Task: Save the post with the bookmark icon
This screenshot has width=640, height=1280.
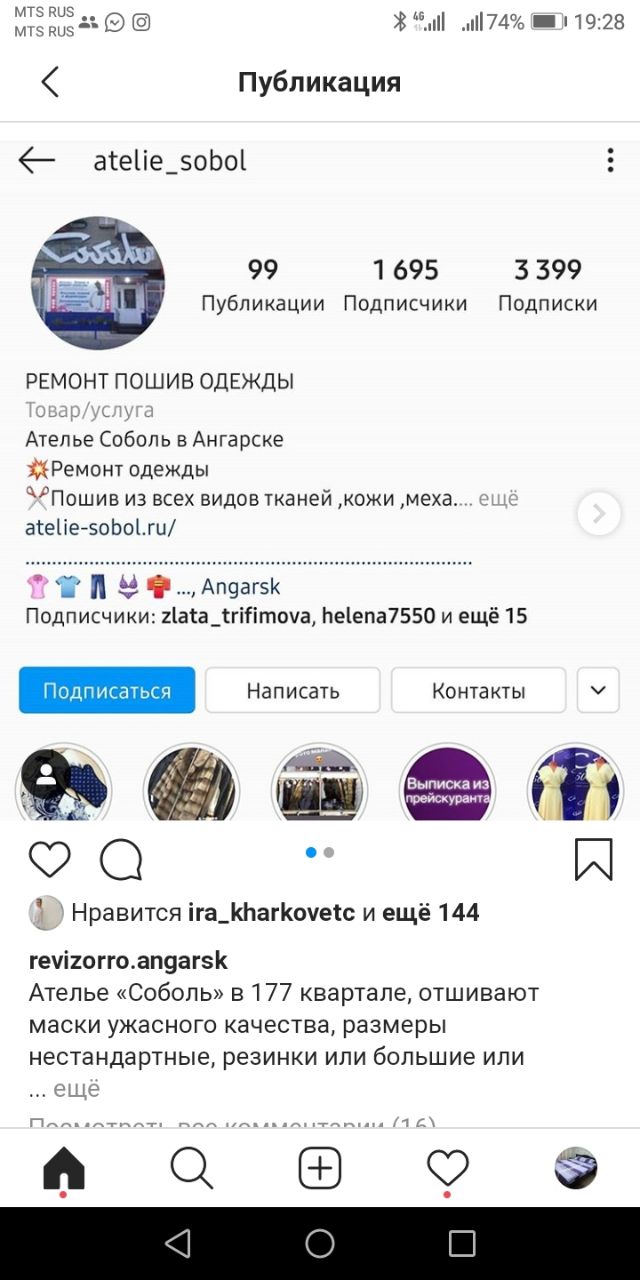Action: tap(593, 859)
